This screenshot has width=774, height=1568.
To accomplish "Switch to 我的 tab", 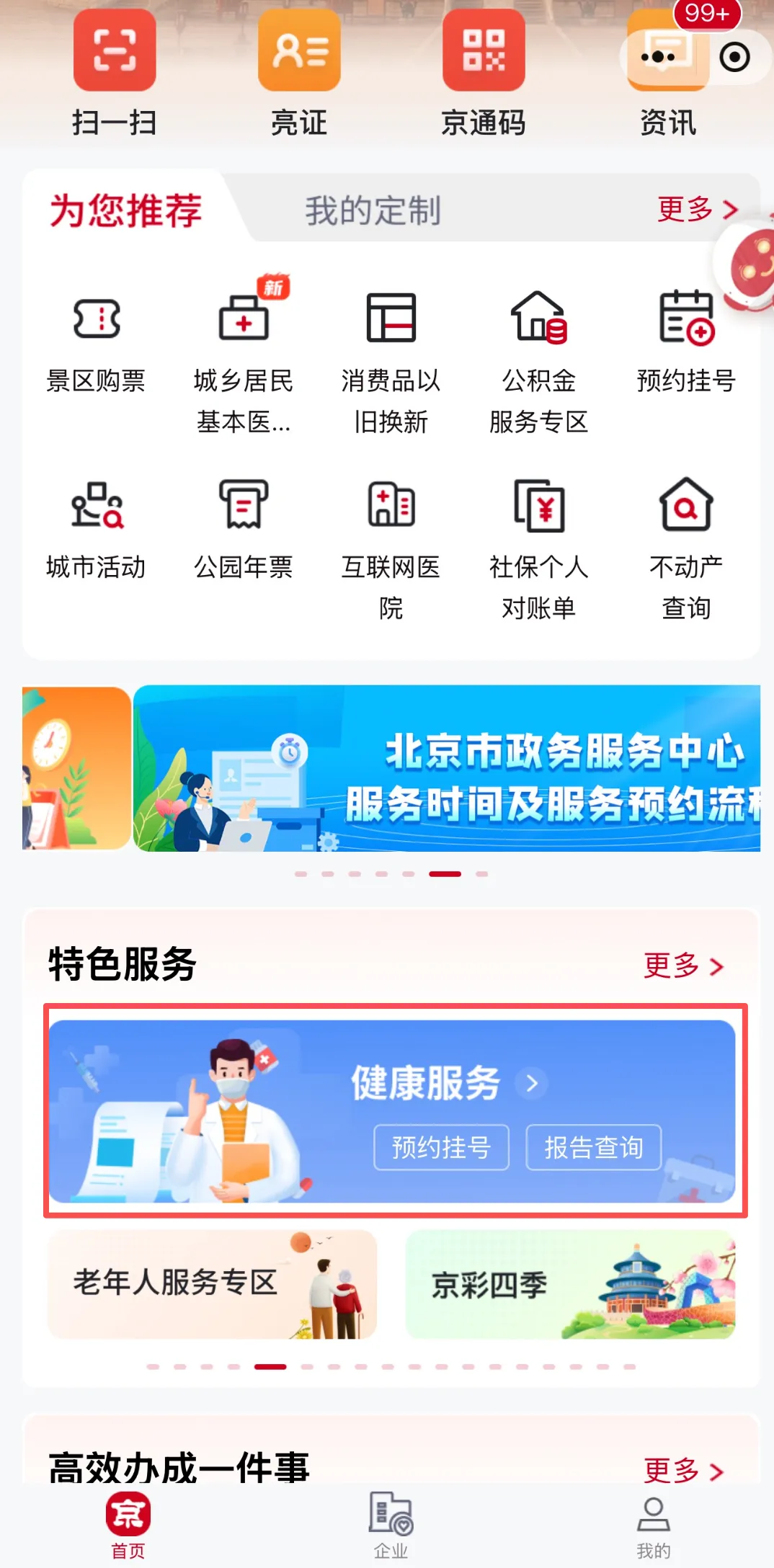I will pos(654,1525).
